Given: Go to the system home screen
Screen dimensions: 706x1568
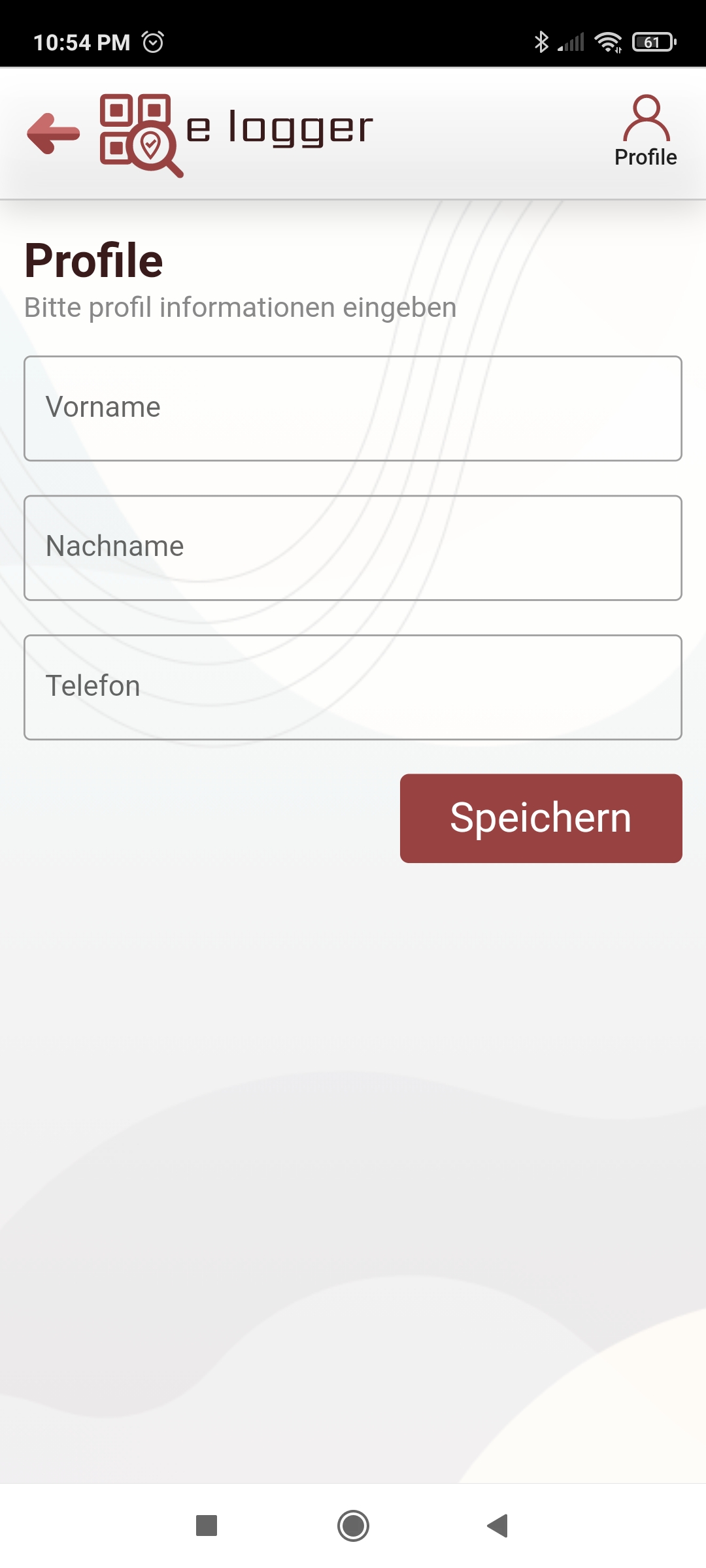Looking at the screenshot, I should click(353, 1526).
